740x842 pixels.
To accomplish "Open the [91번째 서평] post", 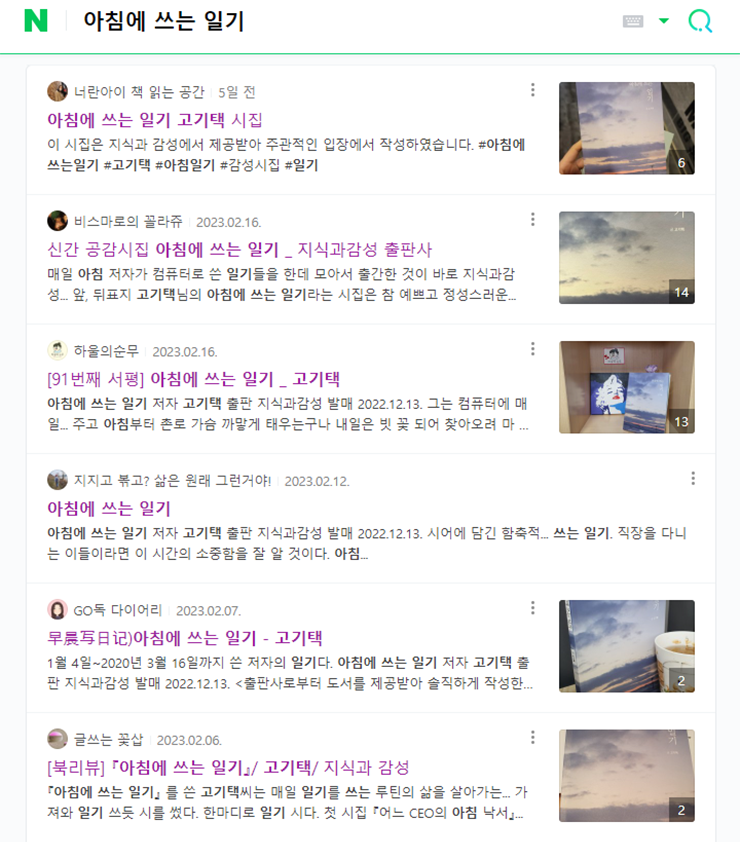I will [x=193, y=379].
